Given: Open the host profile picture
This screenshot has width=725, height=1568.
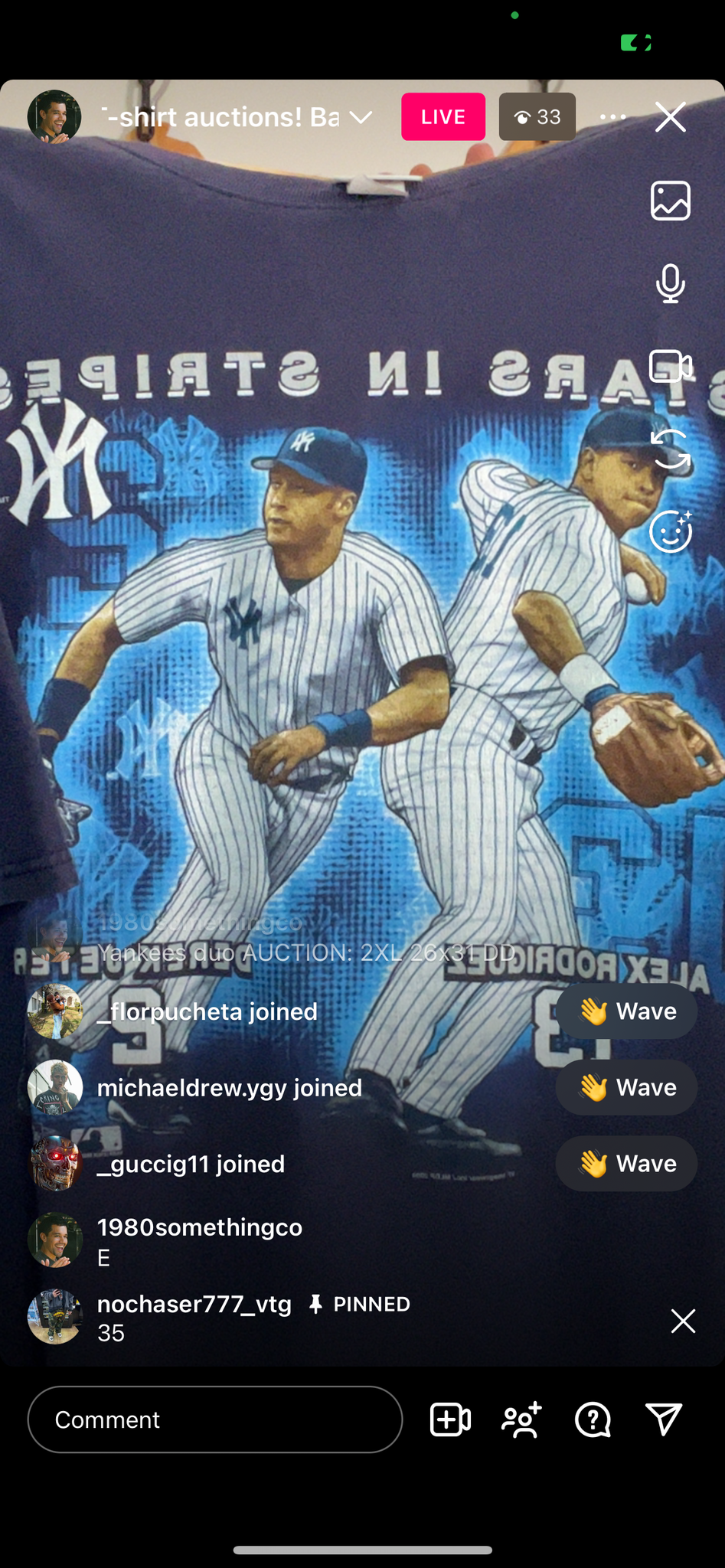Looking at the screenshot, I should [x=54, y=117].
